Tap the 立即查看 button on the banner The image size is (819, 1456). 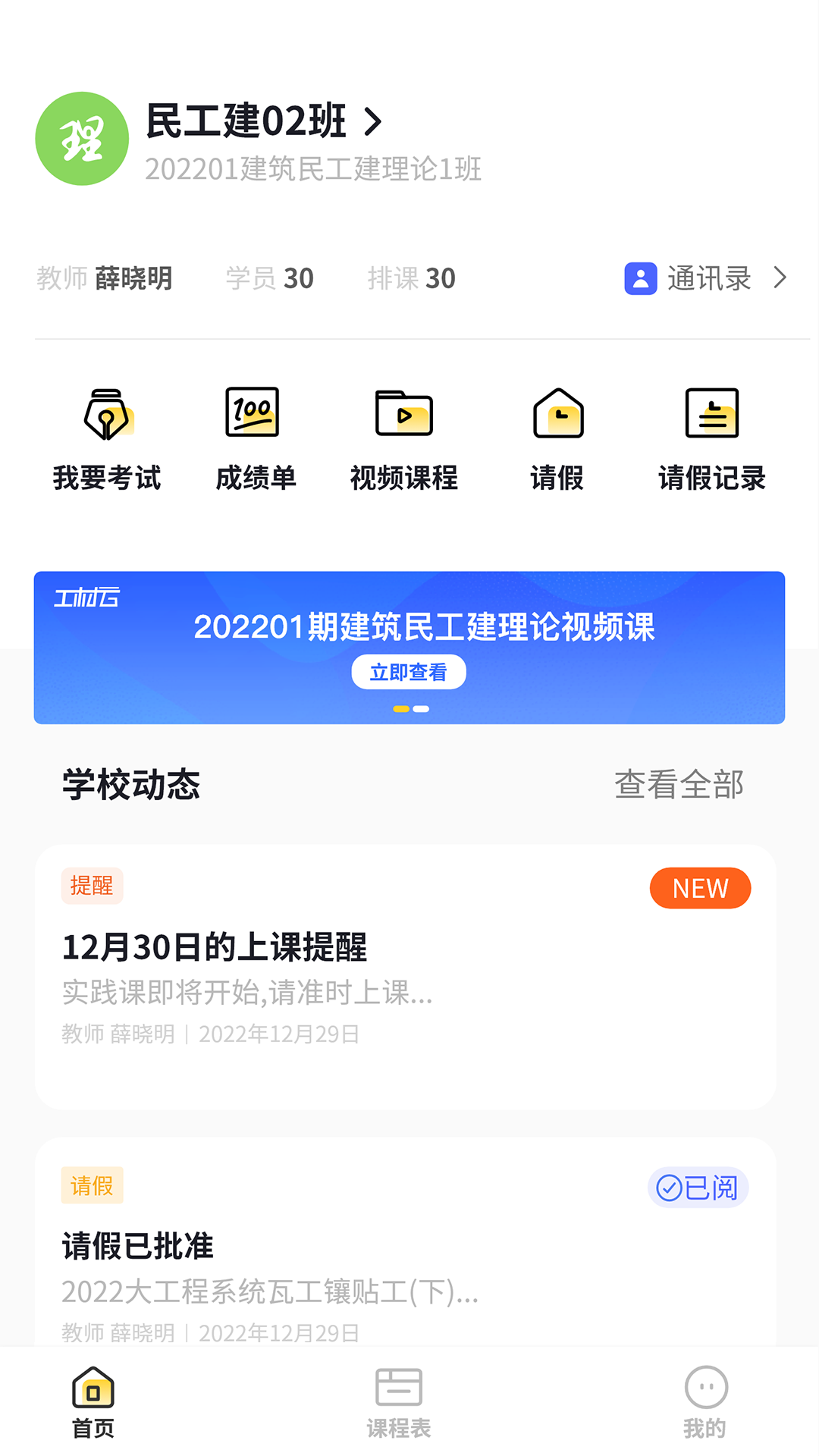(x=409, y=672)
